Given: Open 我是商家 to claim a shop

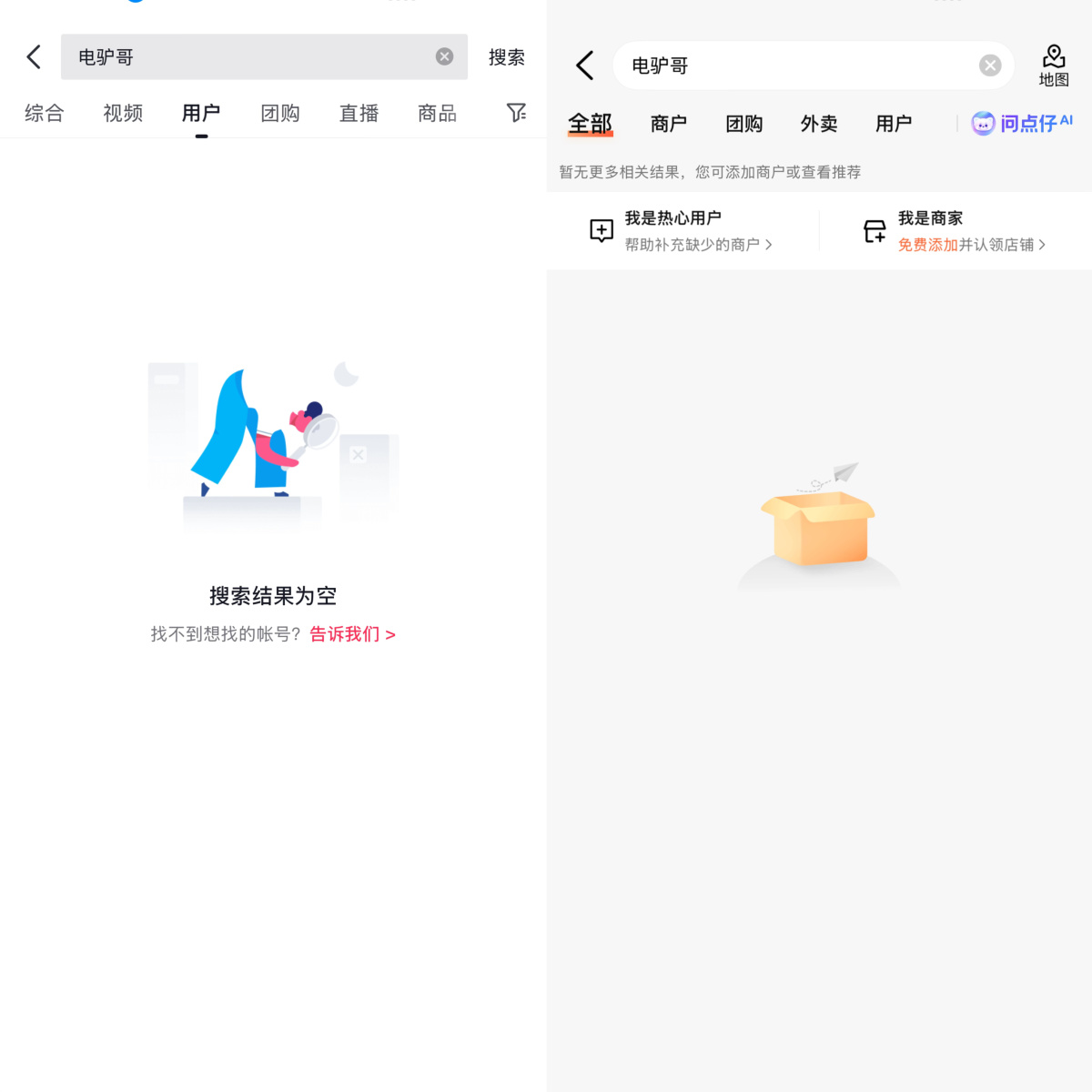Looking at the screenshot, I should 955,231.
